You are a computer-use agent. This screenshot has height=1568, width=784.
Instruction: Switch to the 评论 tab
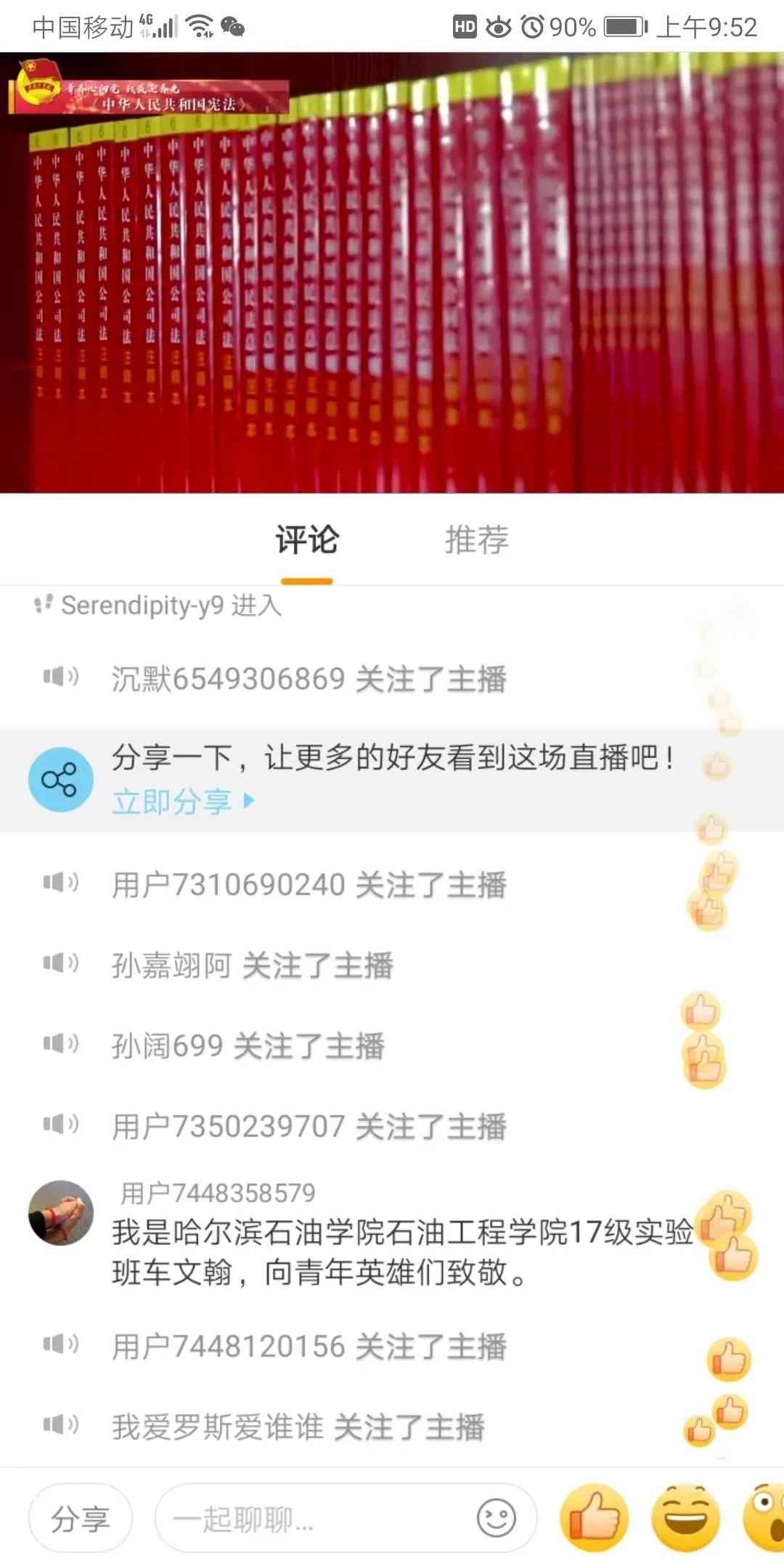pyautogui.click(x=306, y=541)
